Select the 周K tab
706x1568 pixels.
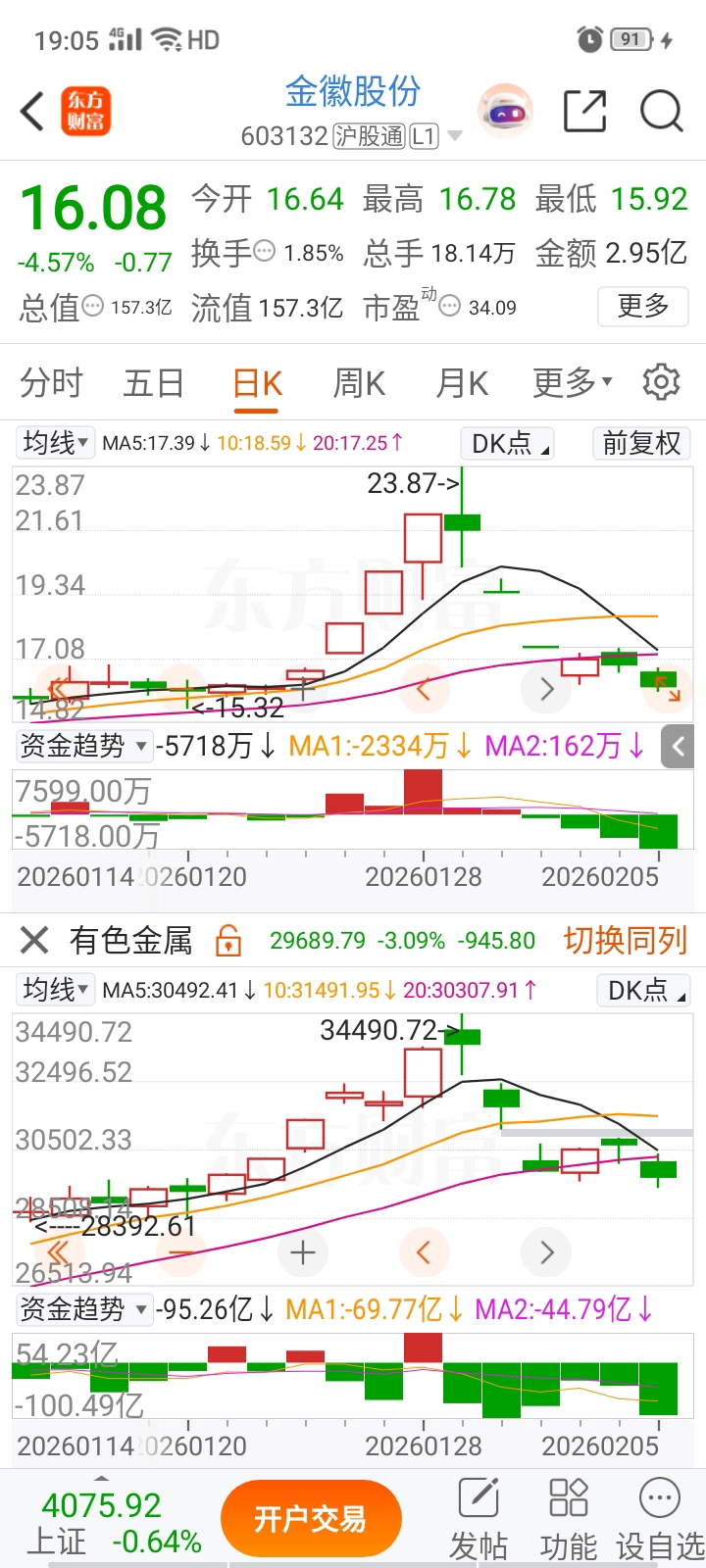pos(360,383)
